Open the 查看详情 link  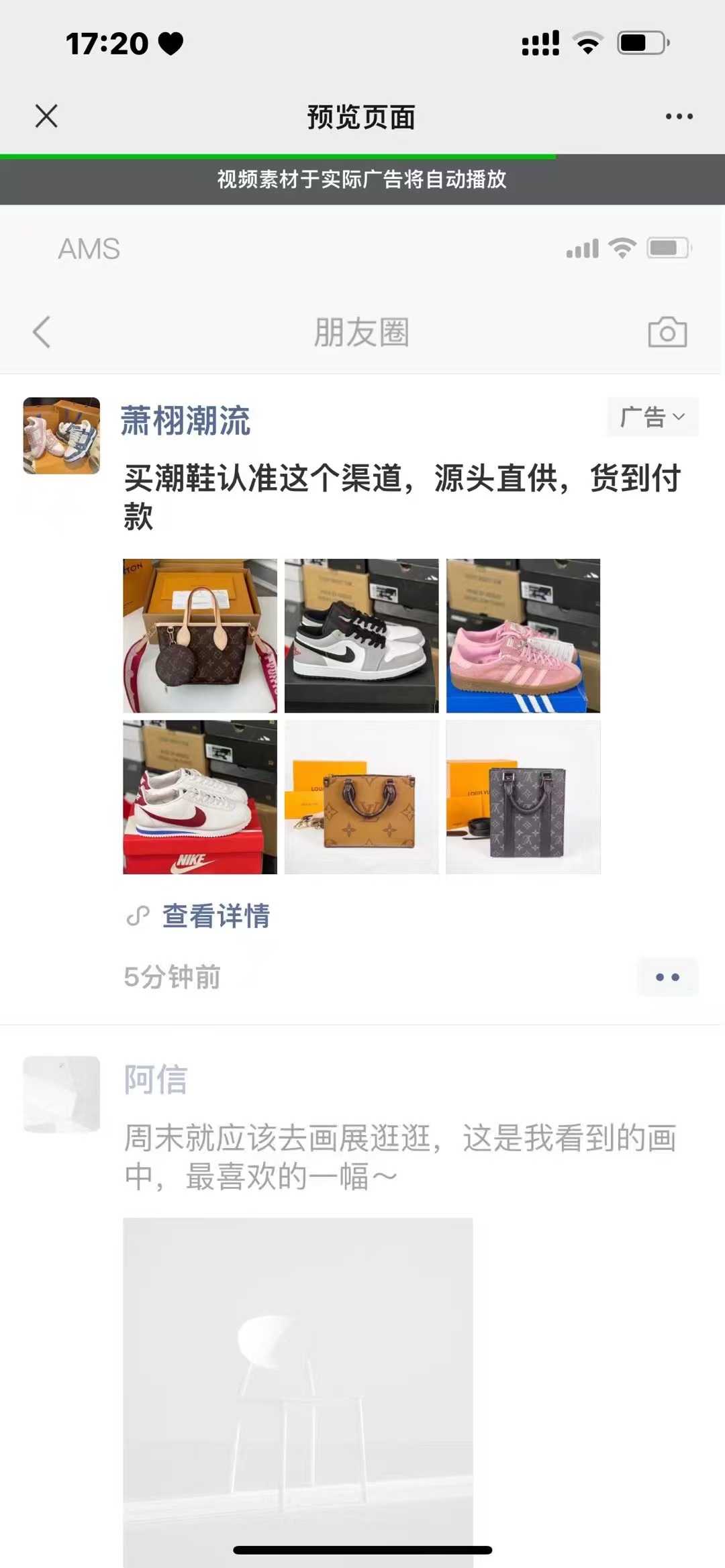click(215, 916)
